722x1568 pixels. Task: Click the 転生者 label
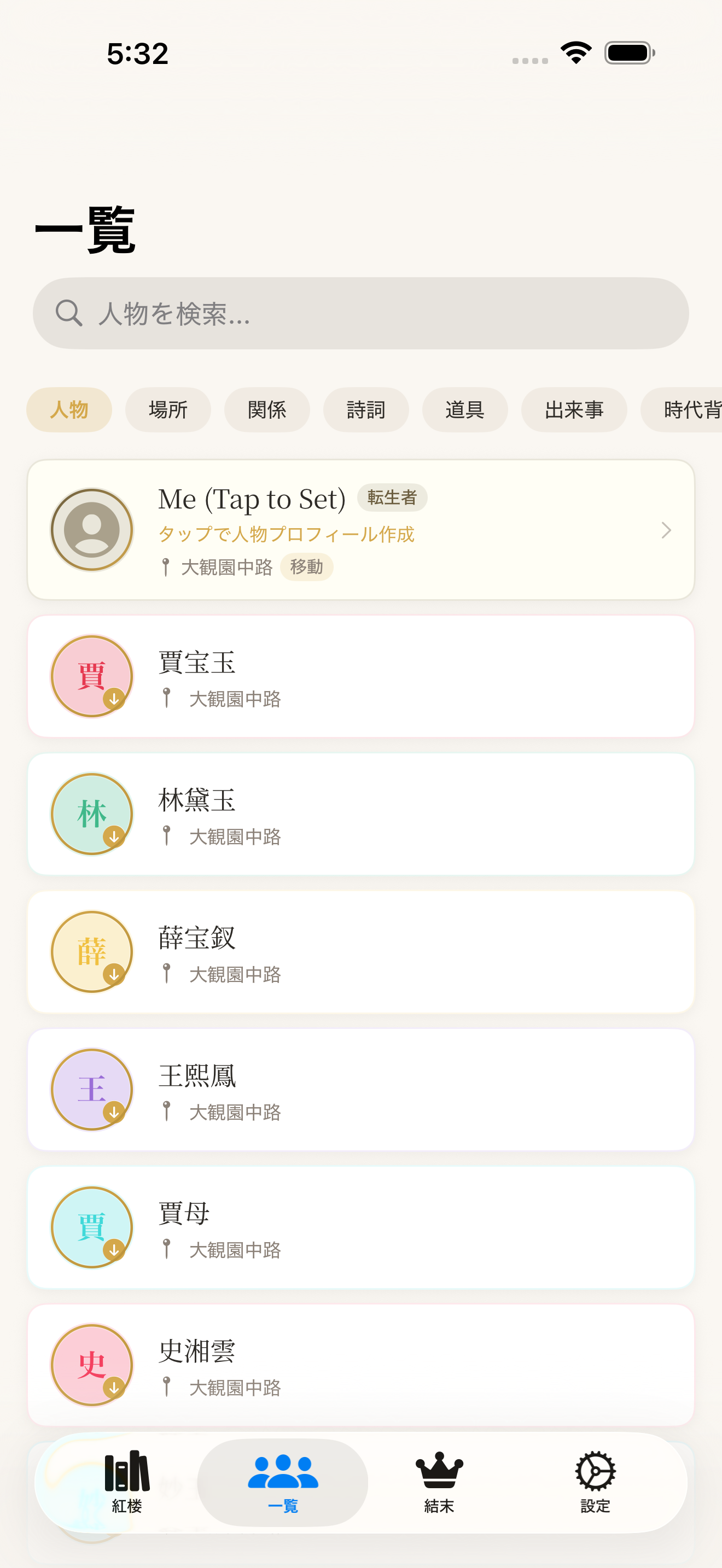pyautogui.click(x=392, y=498)
